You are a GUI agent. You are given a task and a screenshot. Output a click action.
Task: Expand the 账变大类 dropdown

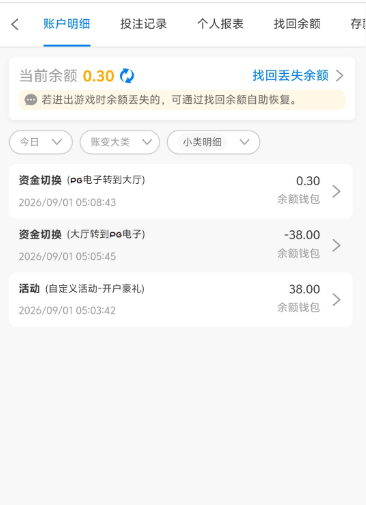coord(120,142)
